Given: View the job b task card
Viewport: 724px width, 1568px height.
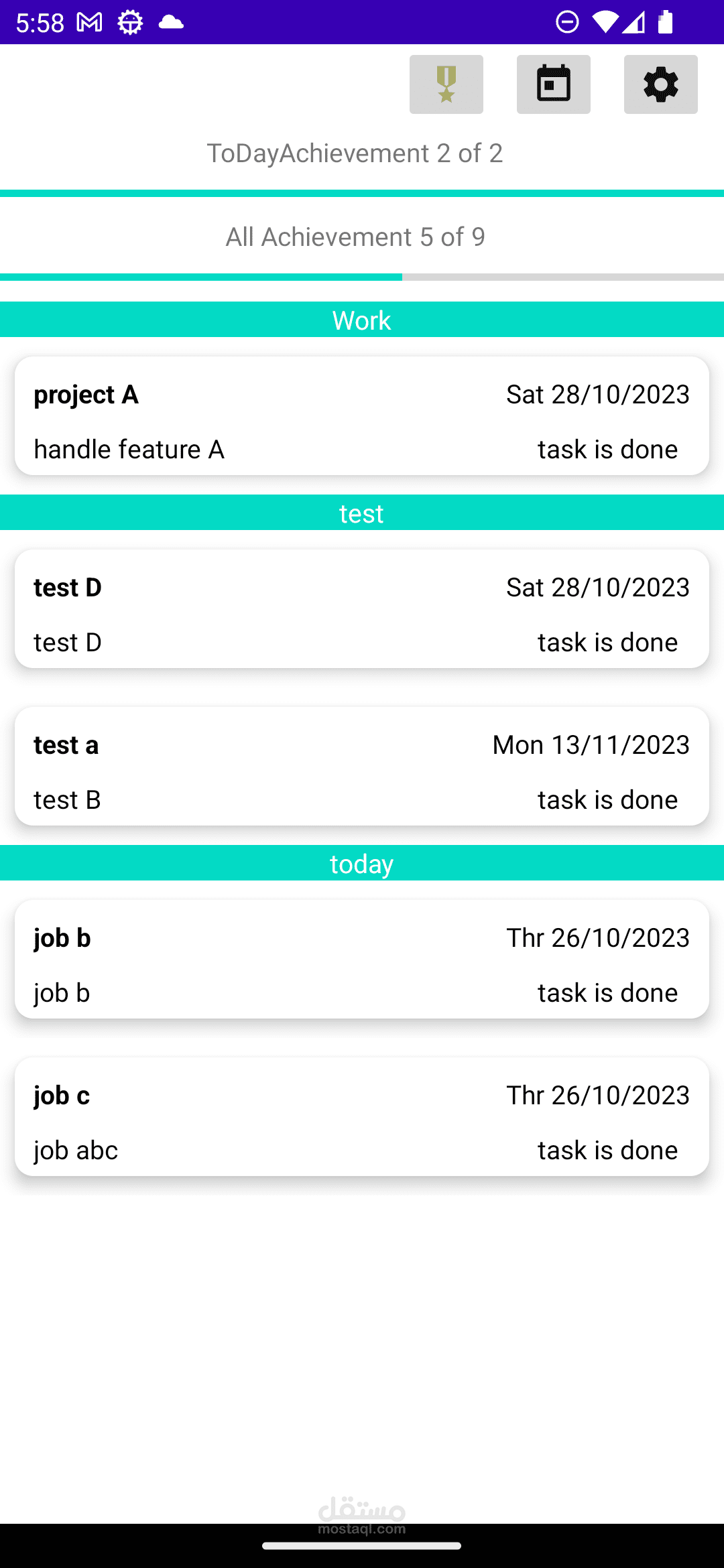Looking at the screenshot, I should [362, 960].
